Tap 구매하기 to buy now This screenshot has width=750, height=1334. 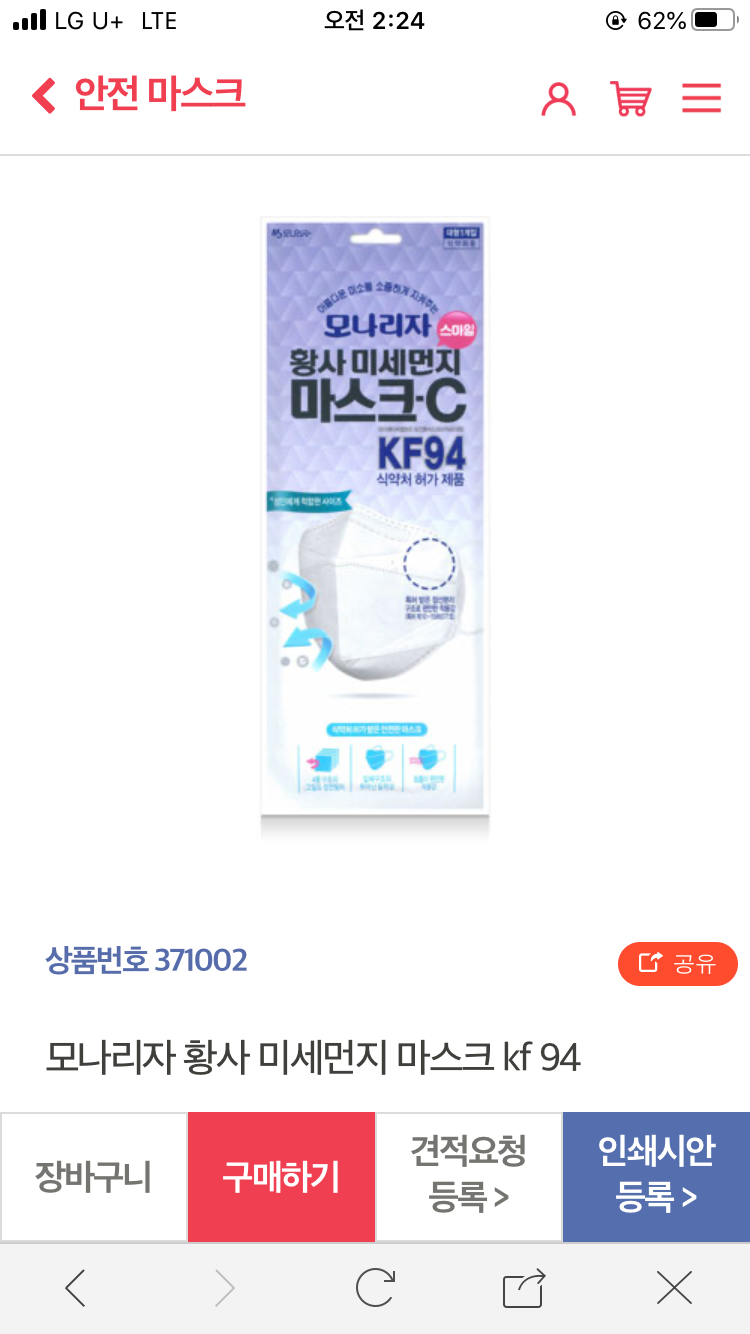pyautogui.click(x=281, y=1176)
